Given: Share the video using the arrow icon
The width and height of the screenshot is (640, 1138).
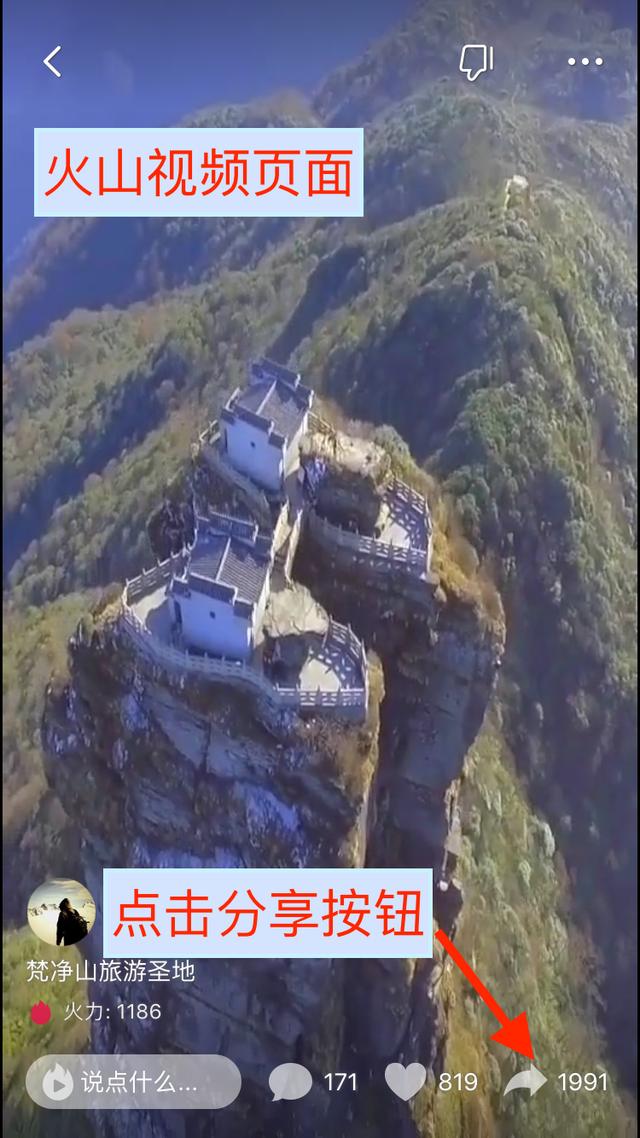Looking at the screenshot, I should click(x=525, y=1081).
